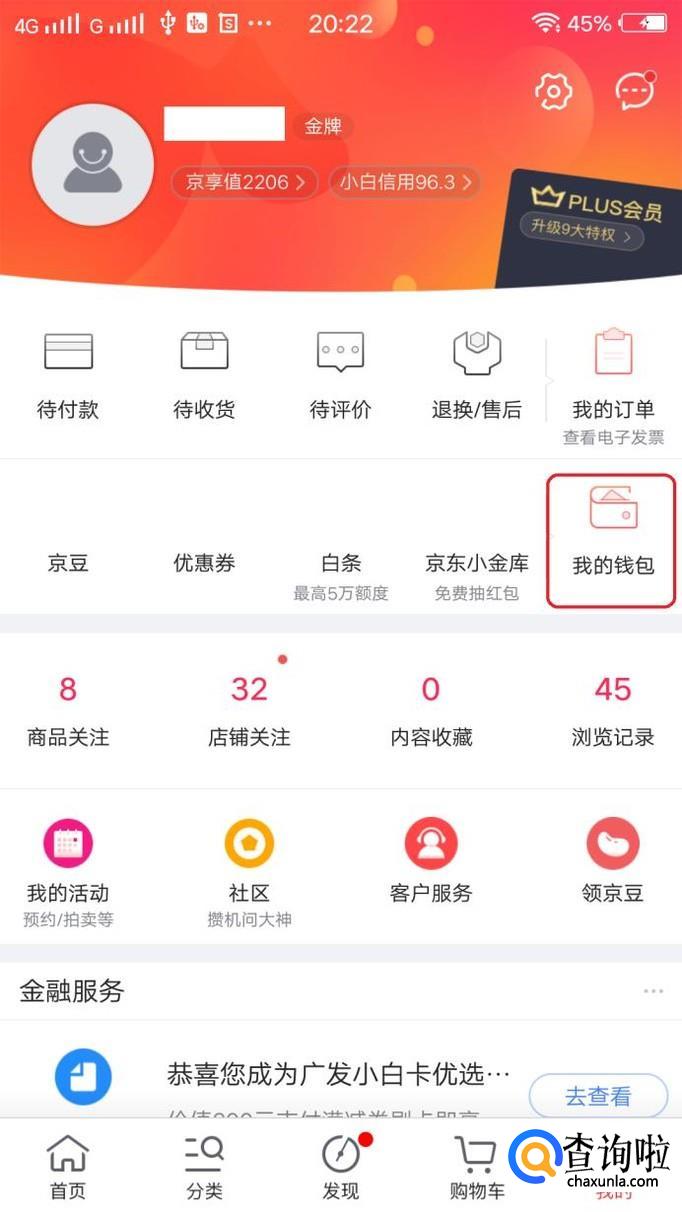Screen dimensions: 682x1212
Task: Tap the profile avatar
Action: point(93,165)
